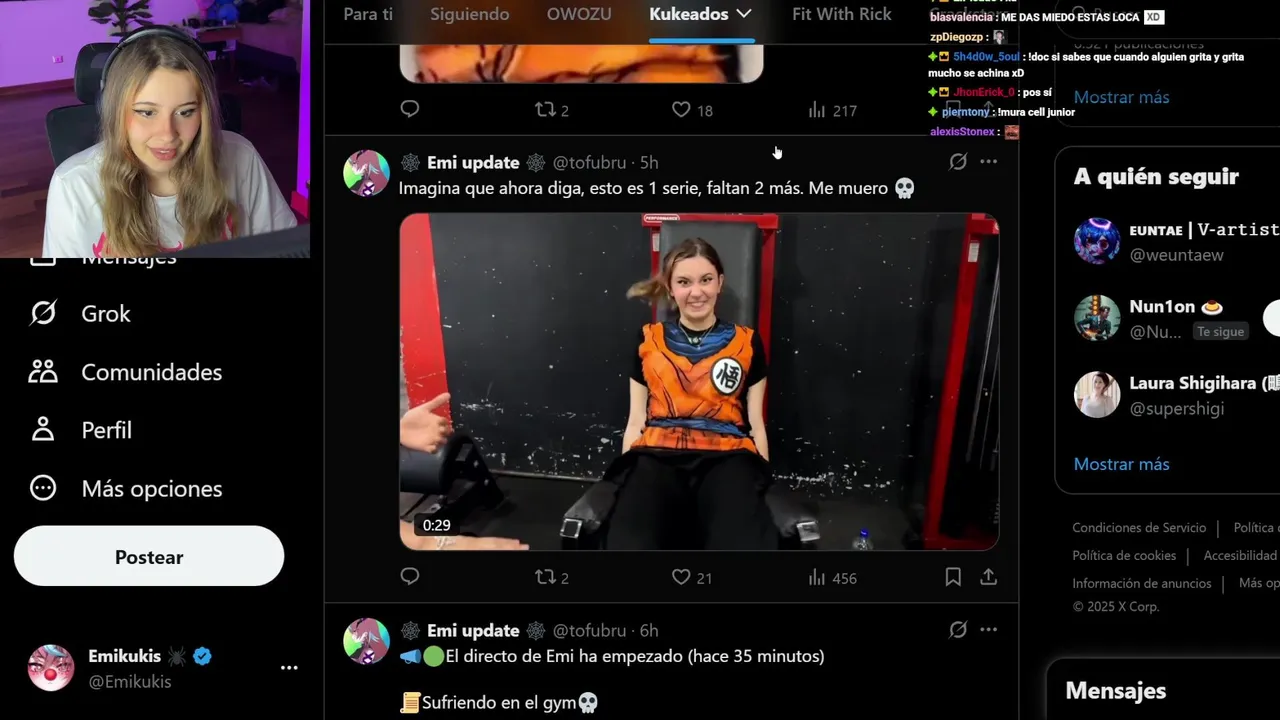Viewport: 1280px width, 720px height.
Task: Open the OWOZU tab
Action: [x=578, y=14]
